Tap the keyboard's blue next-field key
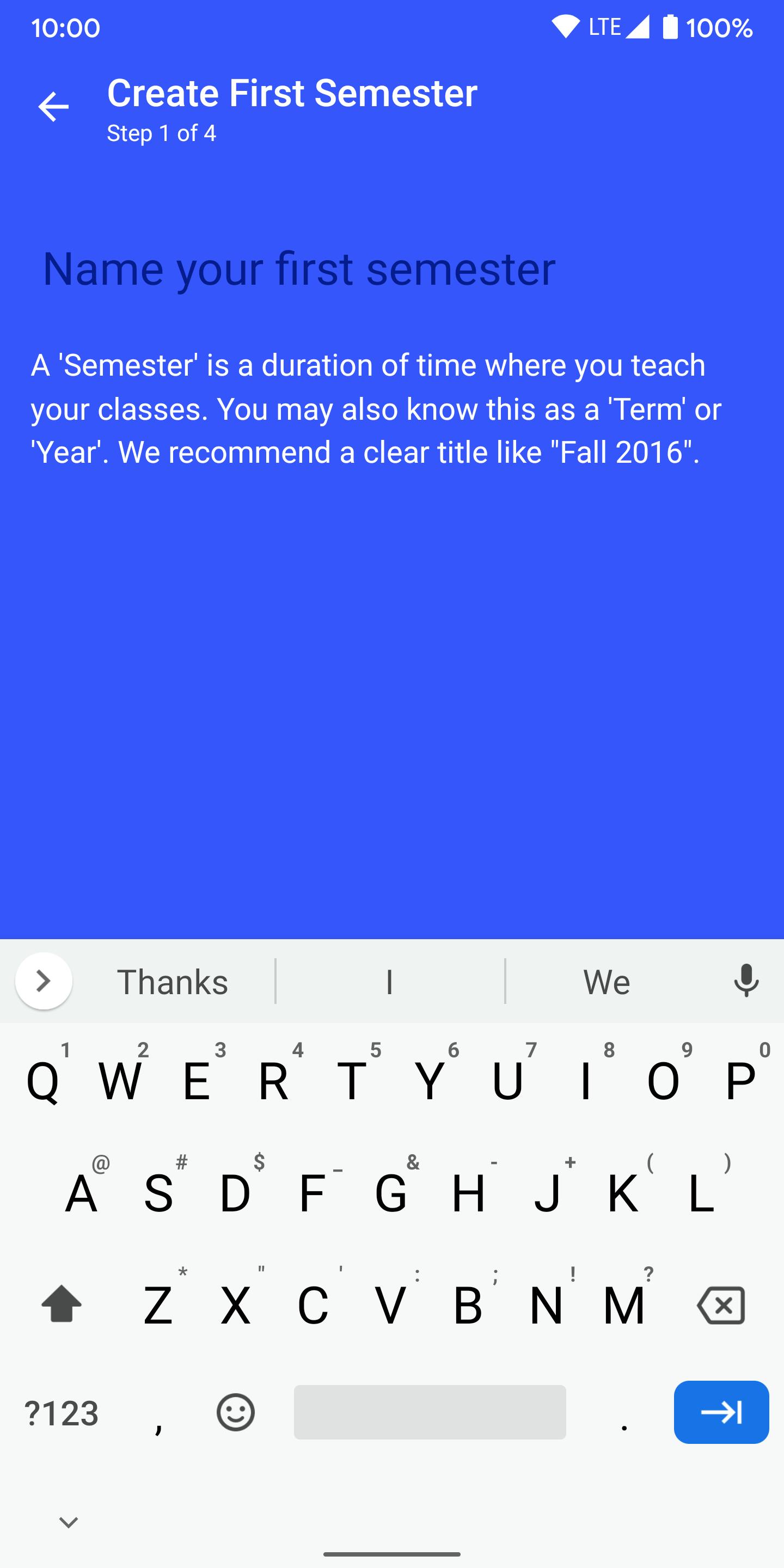The image size is (784, 1568). [721, 1412]
